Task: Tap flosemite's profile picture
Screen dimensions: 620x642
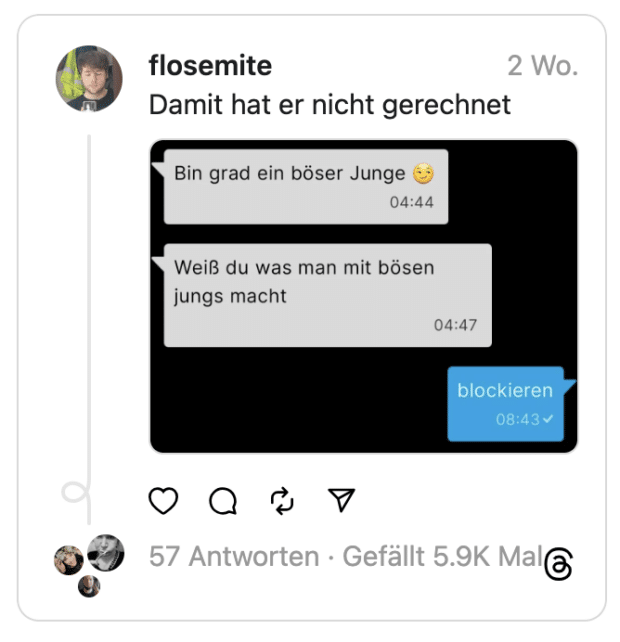Action: [89, 79]
